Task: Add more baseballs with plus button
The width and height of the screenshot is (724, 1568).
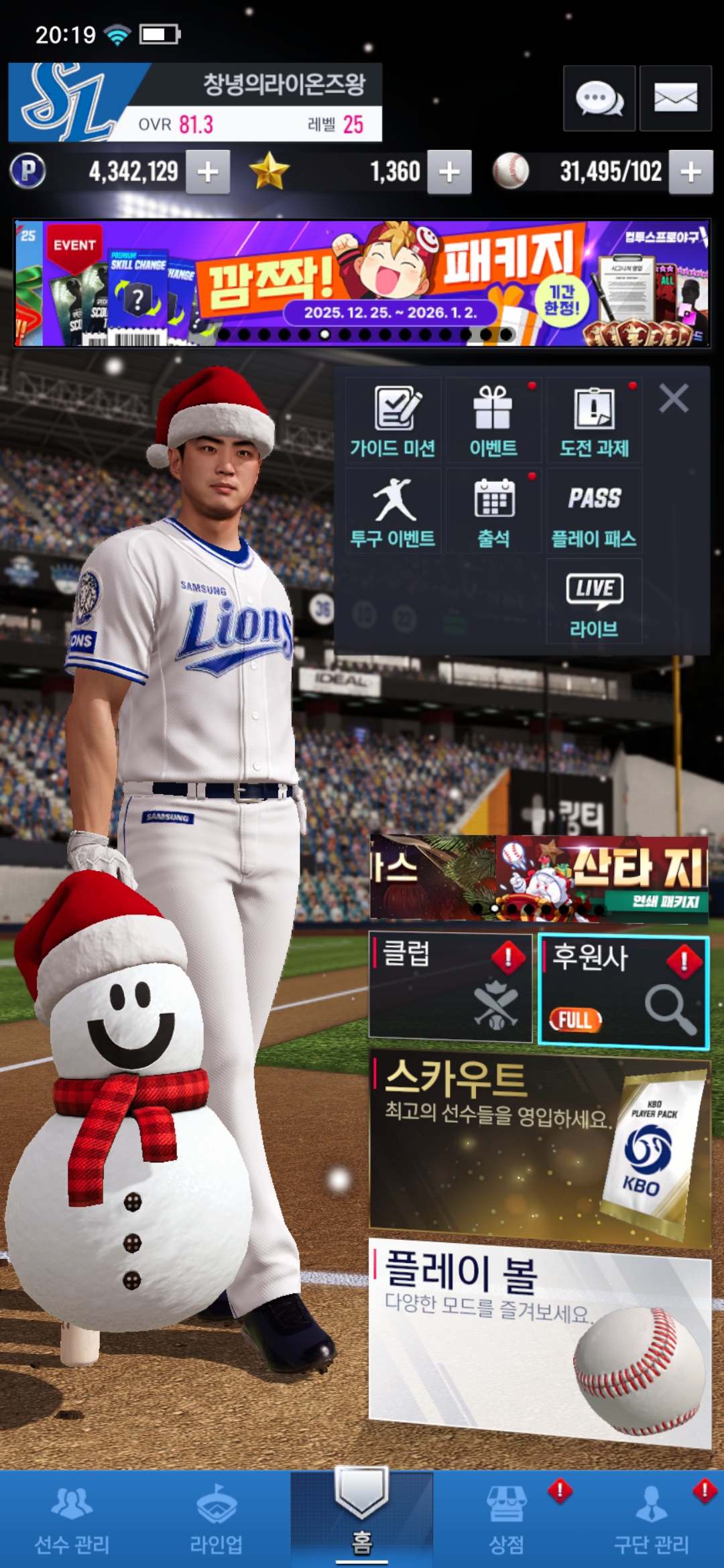Action: pyautogui.click(x=690, y=172)
